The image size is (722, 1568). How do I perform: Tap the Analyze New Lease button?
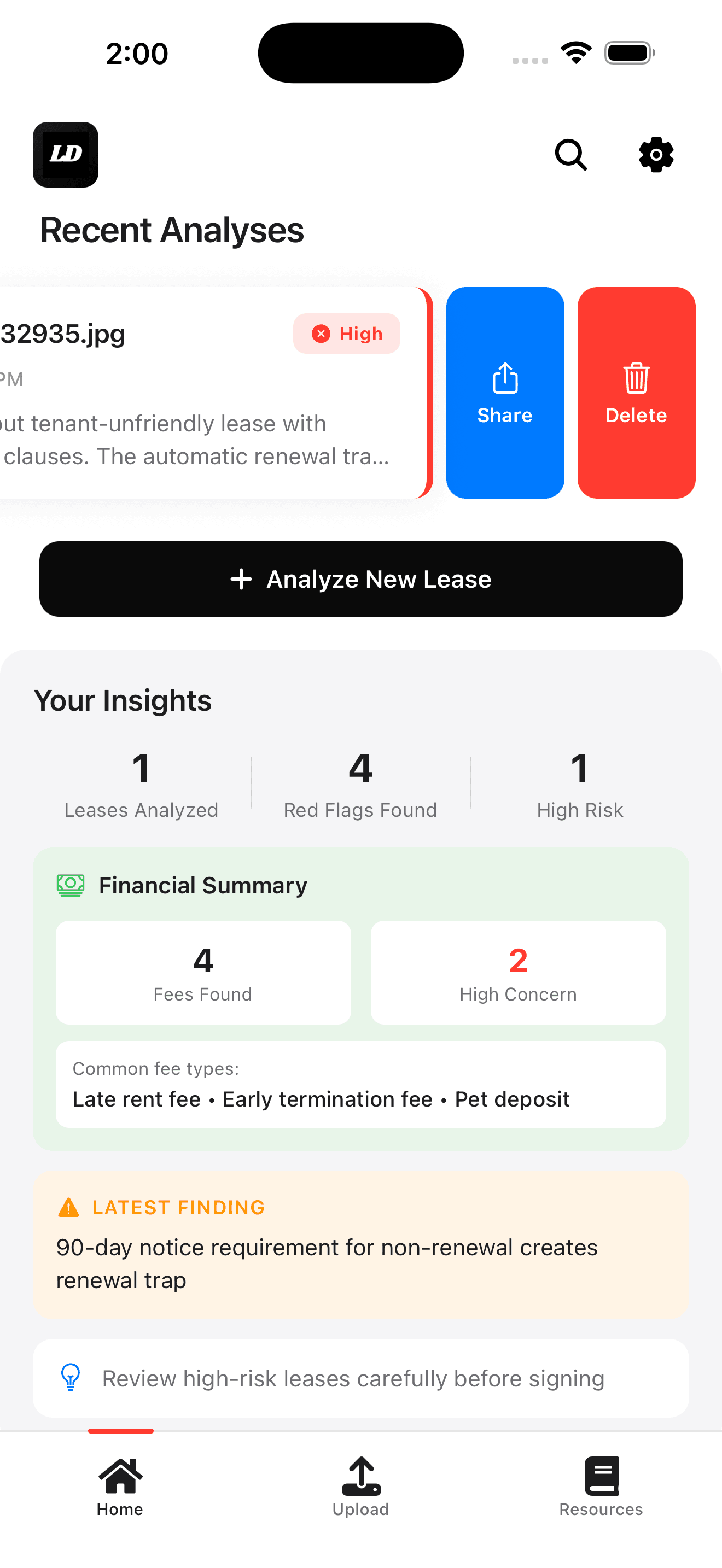coord(360,579)
